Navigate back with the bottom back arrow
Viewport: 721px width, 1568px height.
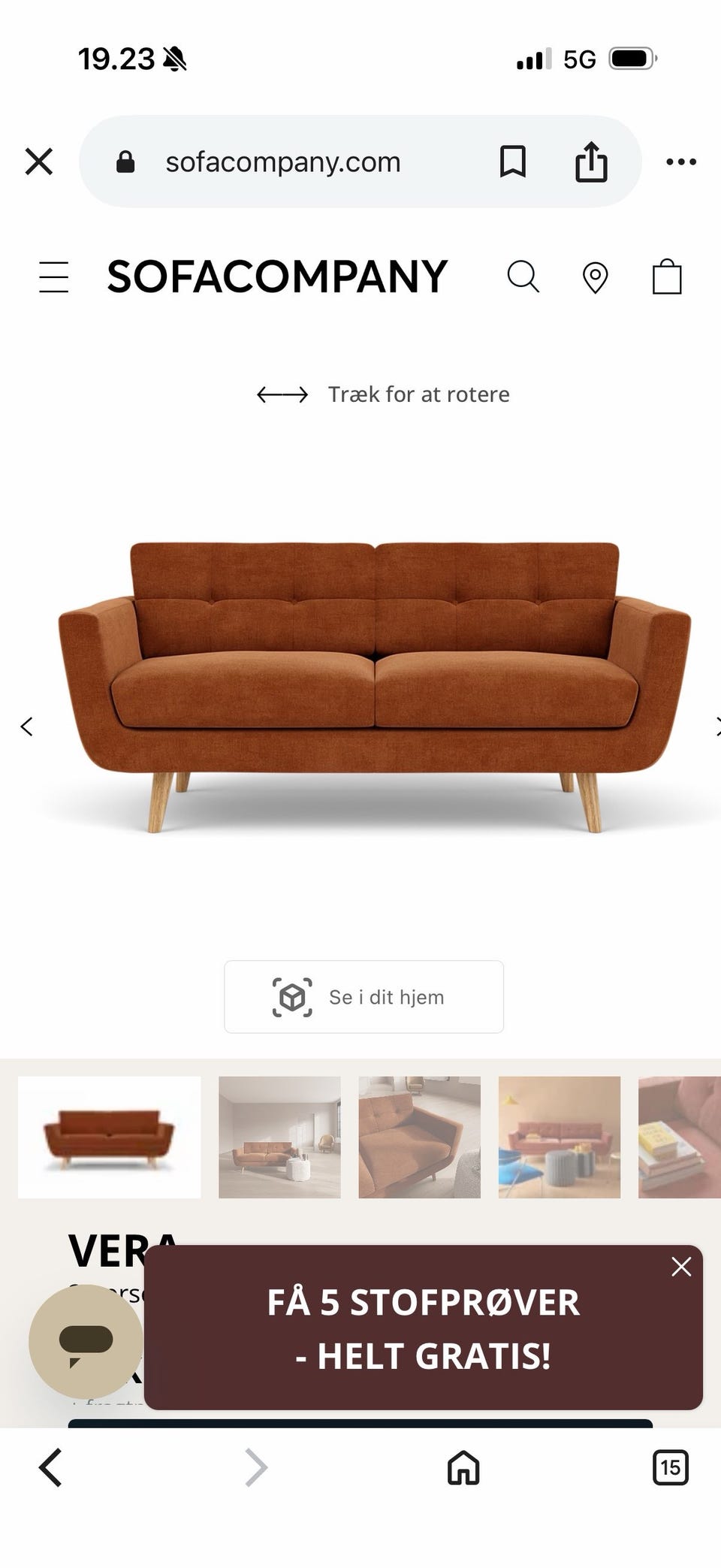click(x=50, y=1468)
